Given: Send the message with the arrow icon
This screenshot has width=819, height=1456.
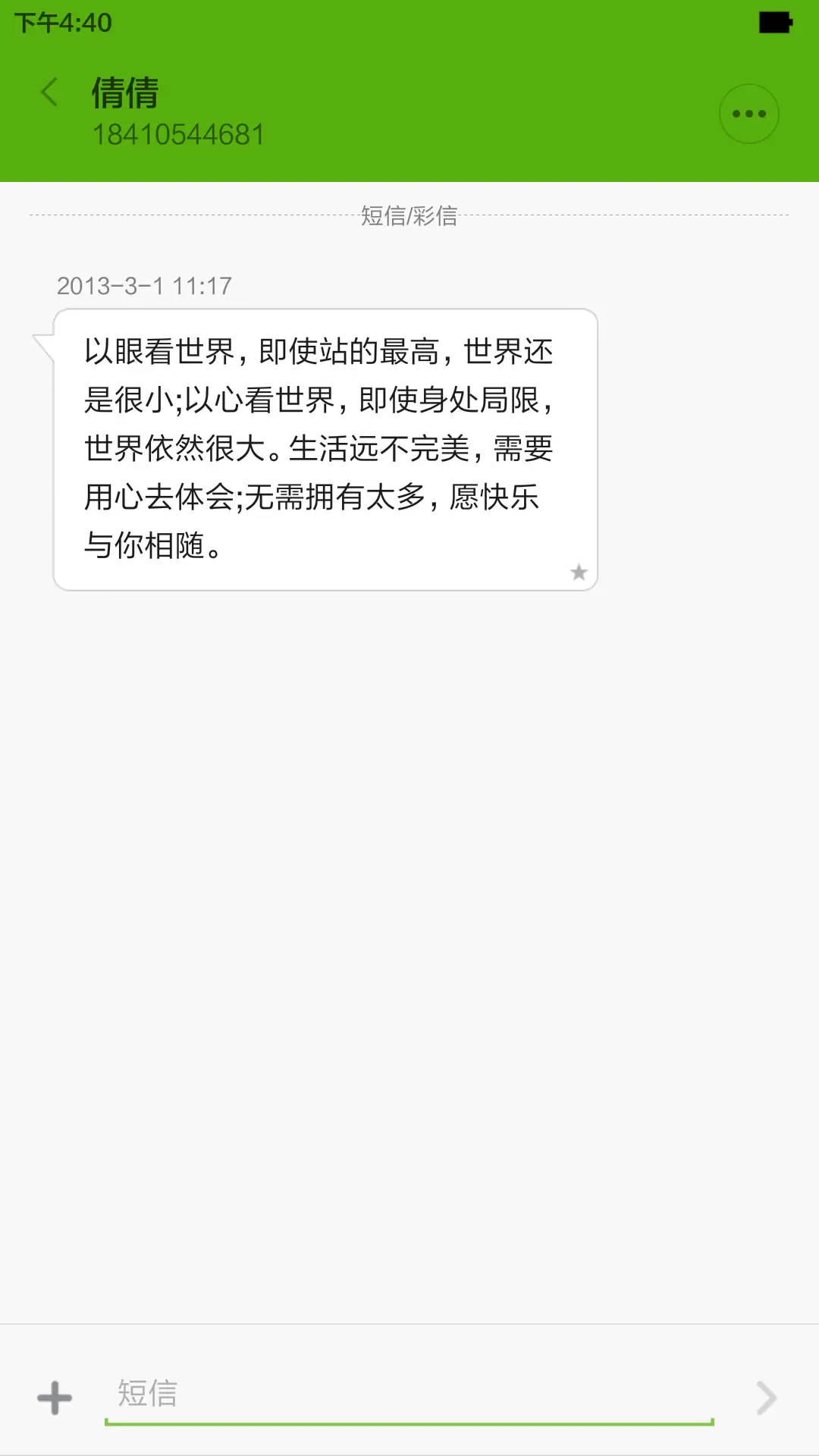Looking at the screenshot, I should [x=767, y=1398].
